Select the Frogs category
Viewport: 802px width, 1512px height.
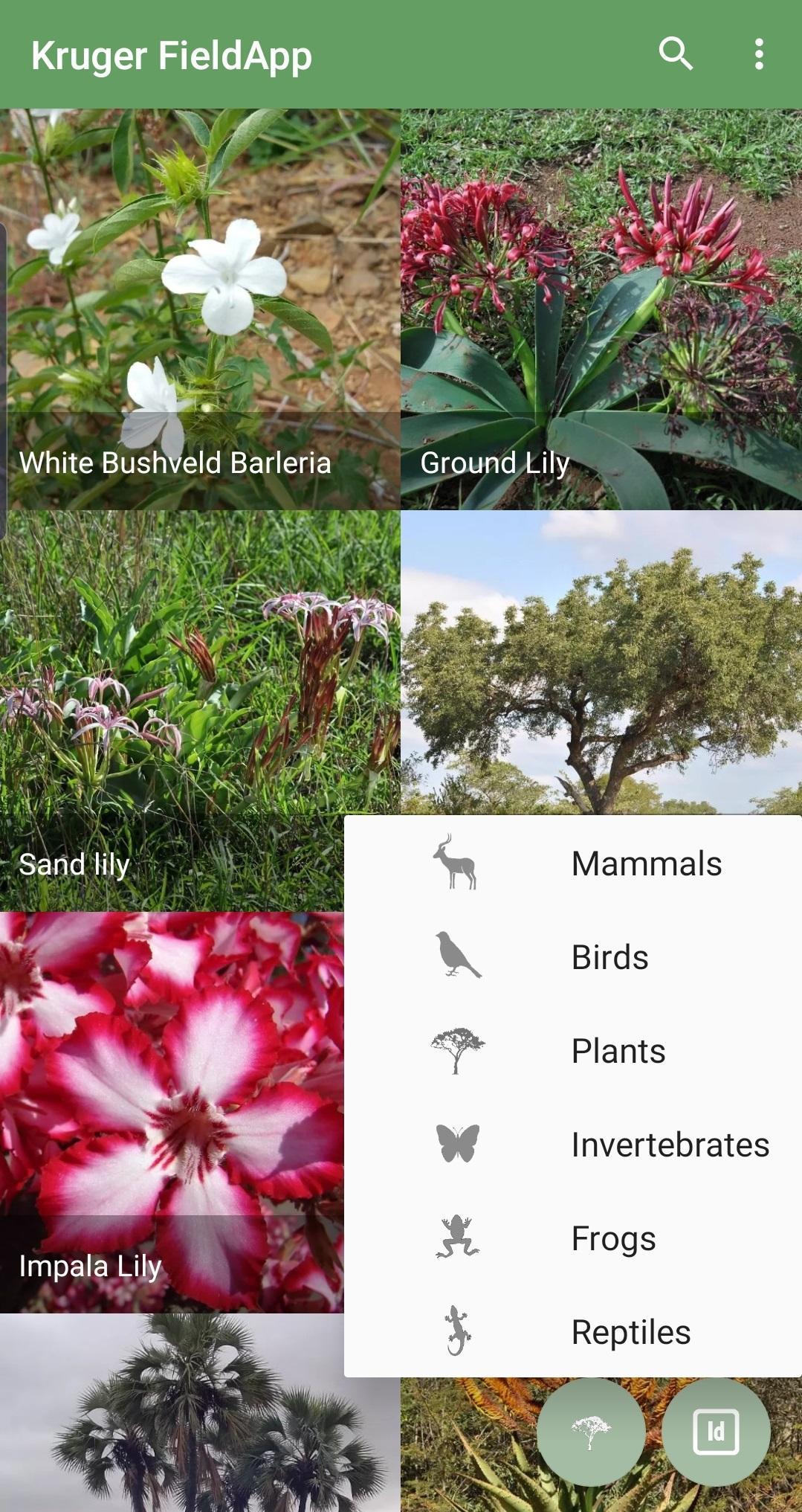[x=612, y=1238]
